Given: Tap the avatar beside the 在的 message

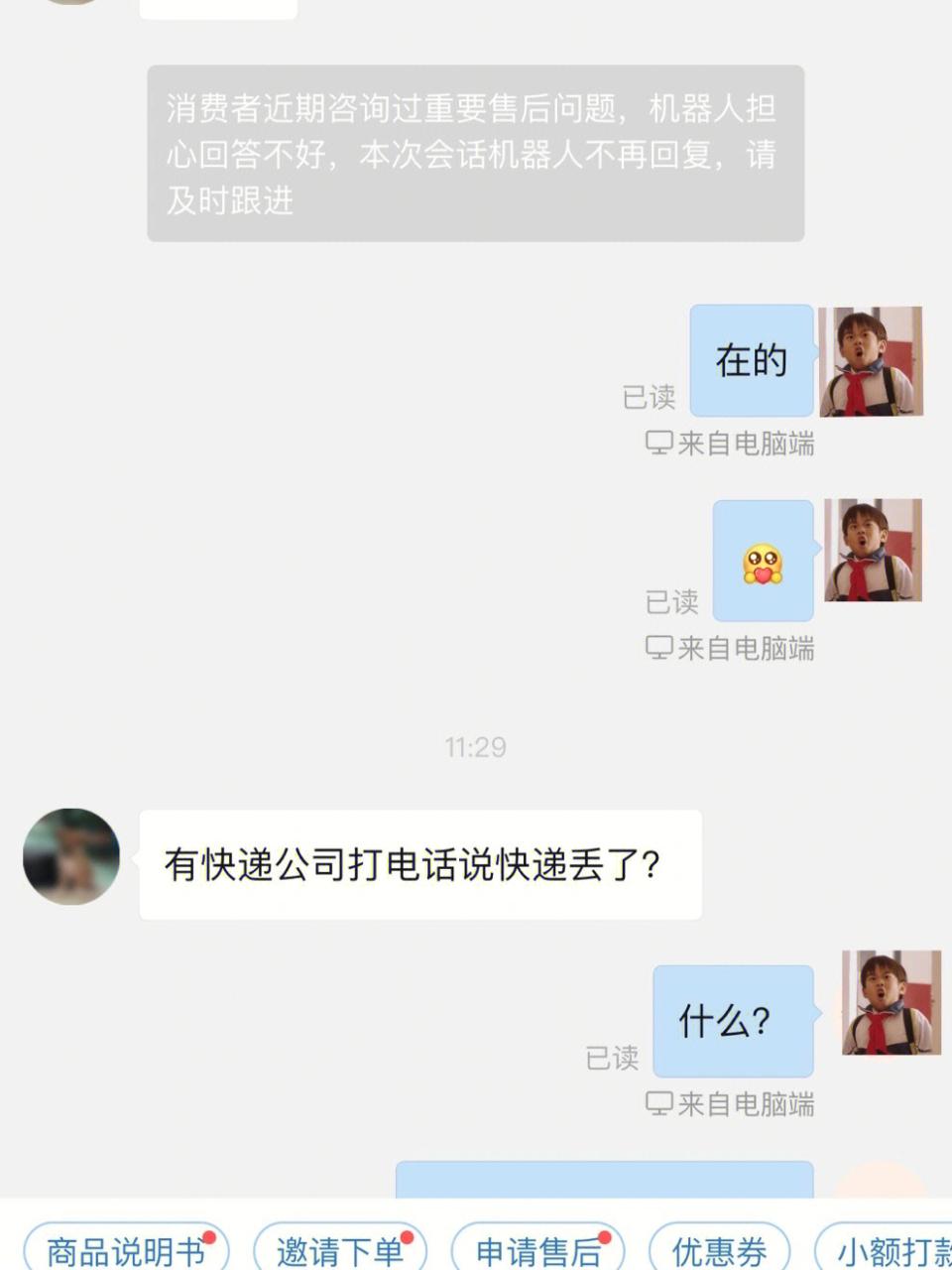Looking at the screenshot, I should (871, 361).
